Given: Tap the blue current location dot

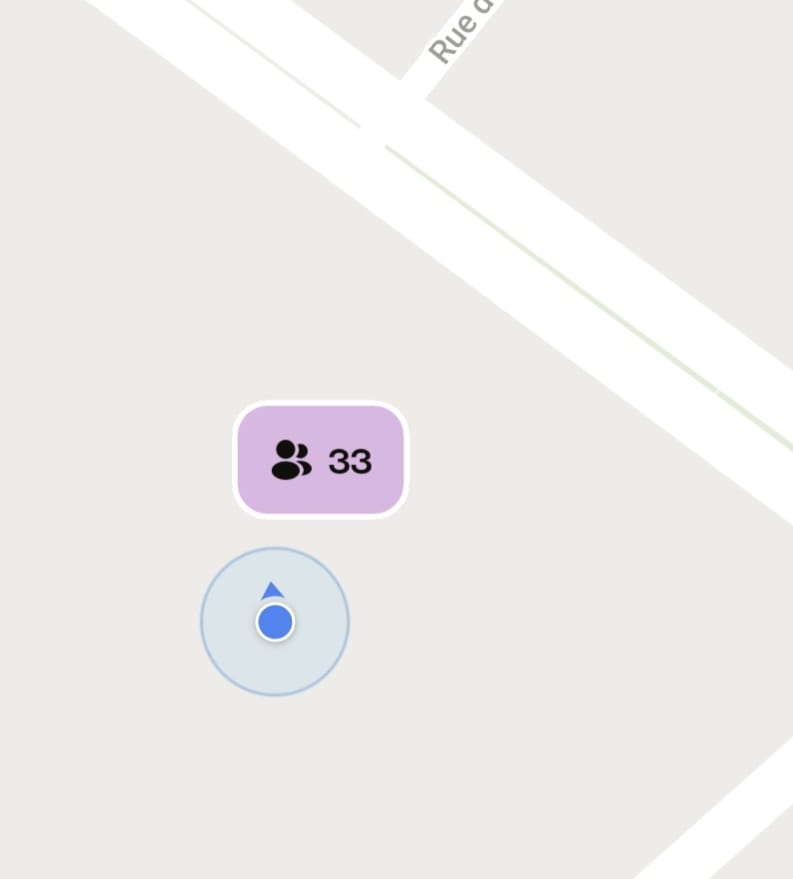Looking at the screenshot, I should (x=275, y=622).
